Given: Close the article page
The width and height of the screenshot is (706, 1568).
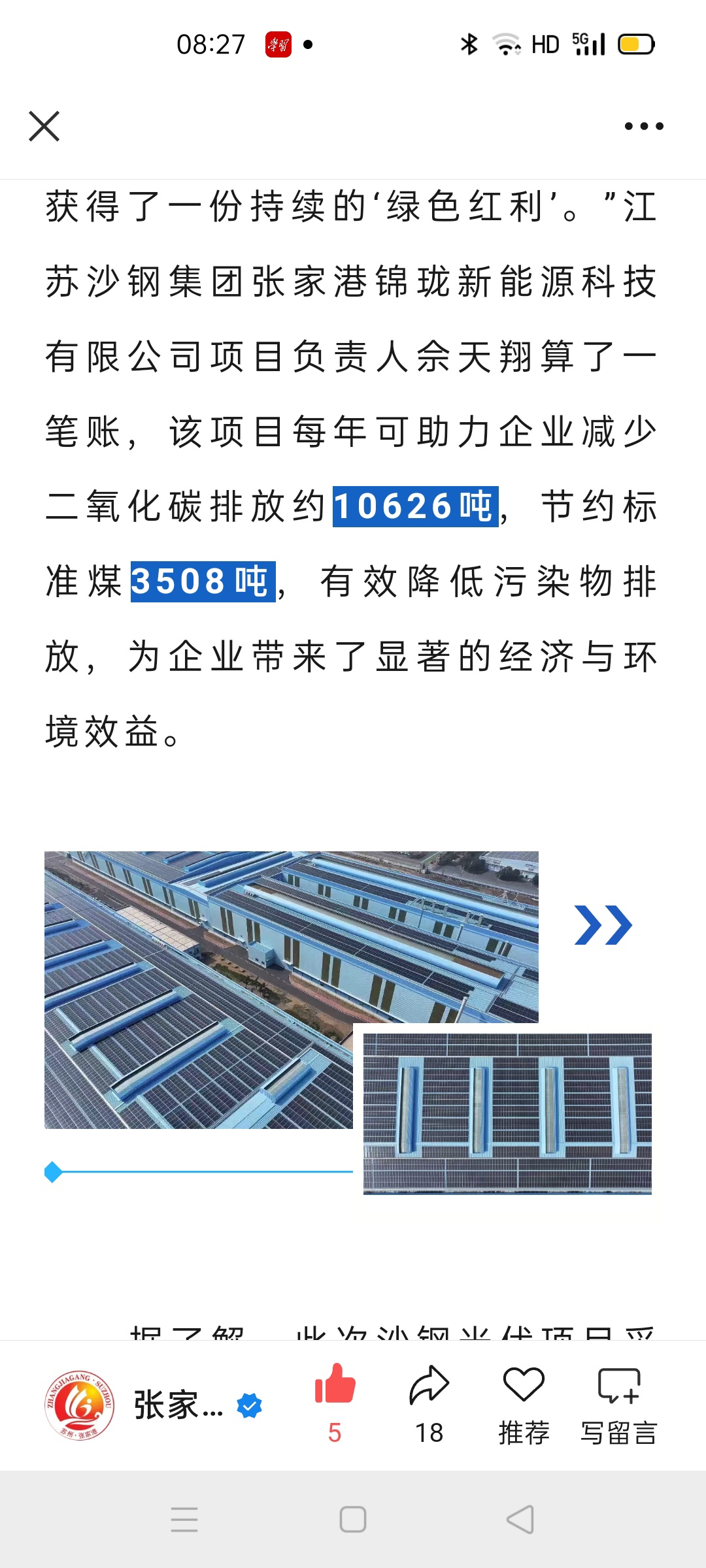Looking at the screenshot, I should pyautogui.click(x=44, y=126).
